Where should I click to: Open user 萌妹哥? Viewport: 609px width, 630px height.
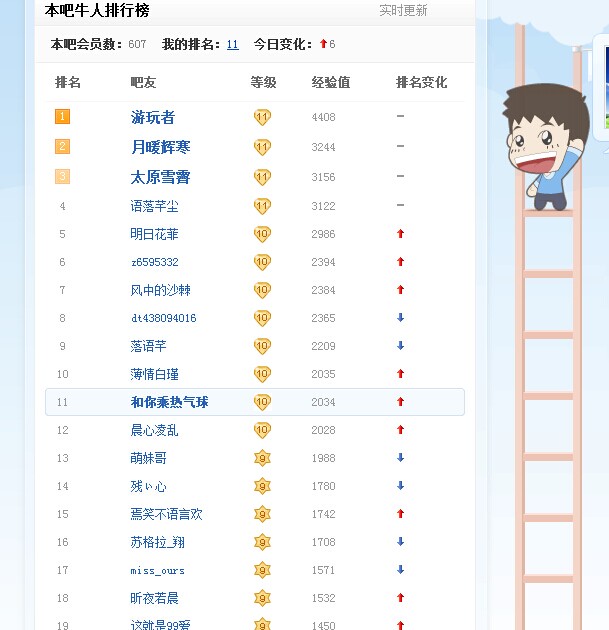click(149, 458)
